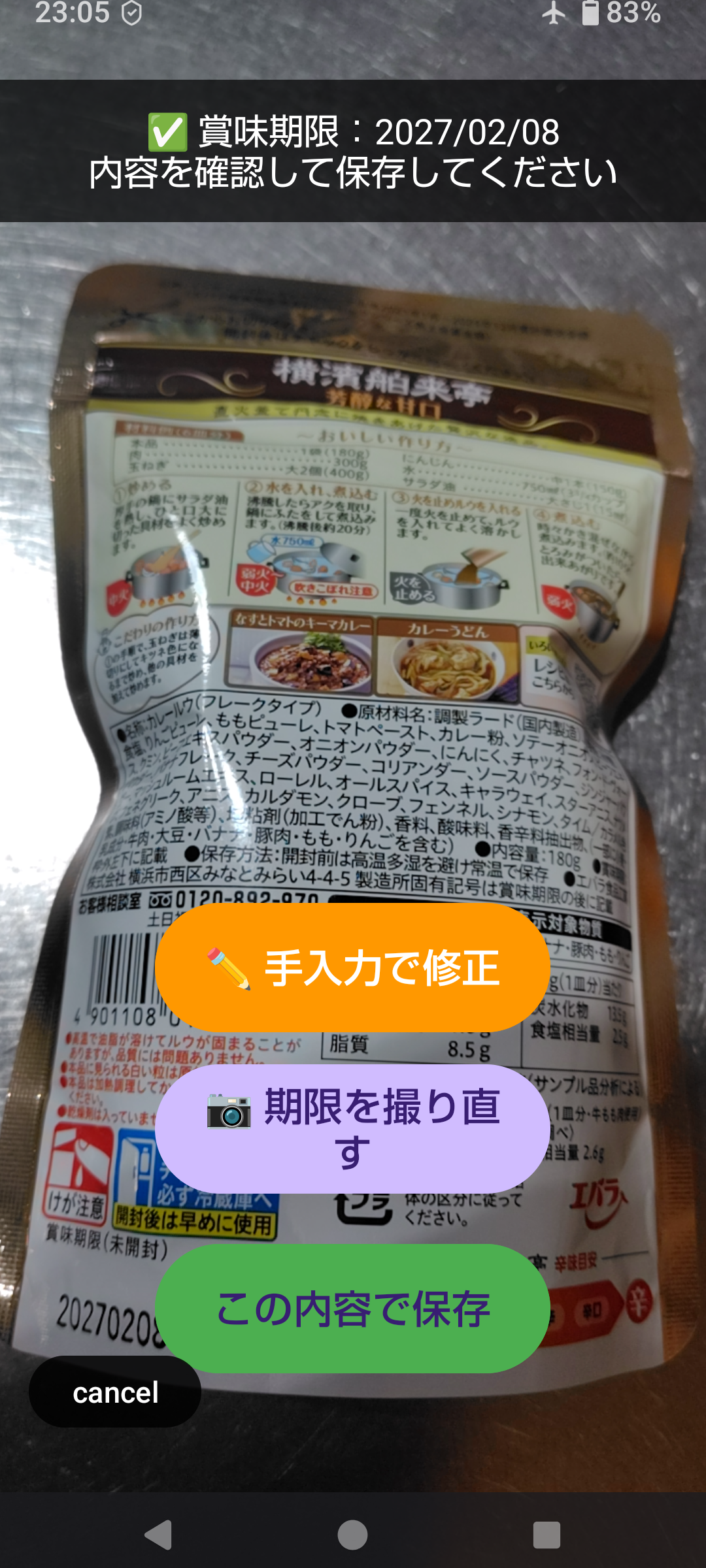Save with この内容で保存

(352, 1309)
